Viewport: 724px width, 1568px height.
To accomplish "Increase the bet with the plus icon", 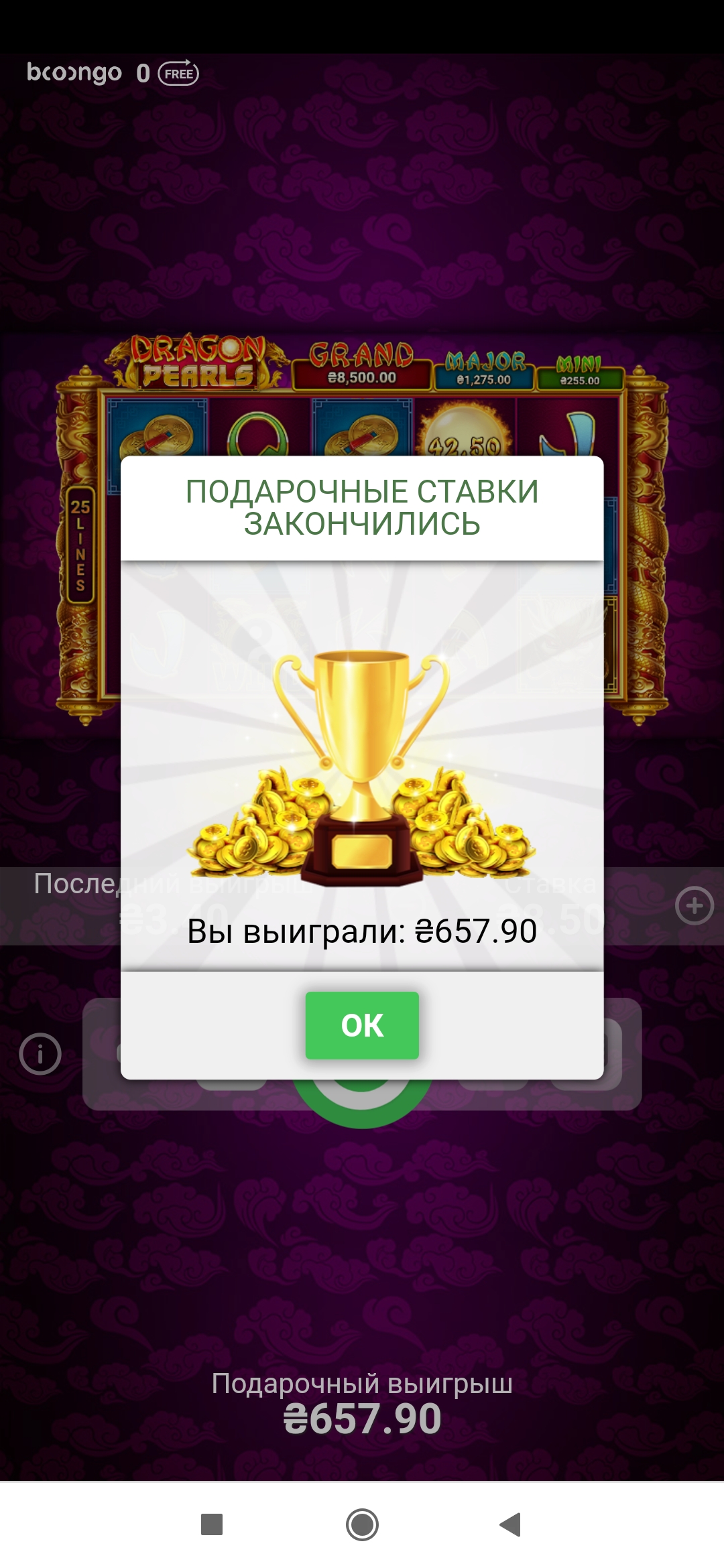I will pyautogui.click(x=694, y=906).
